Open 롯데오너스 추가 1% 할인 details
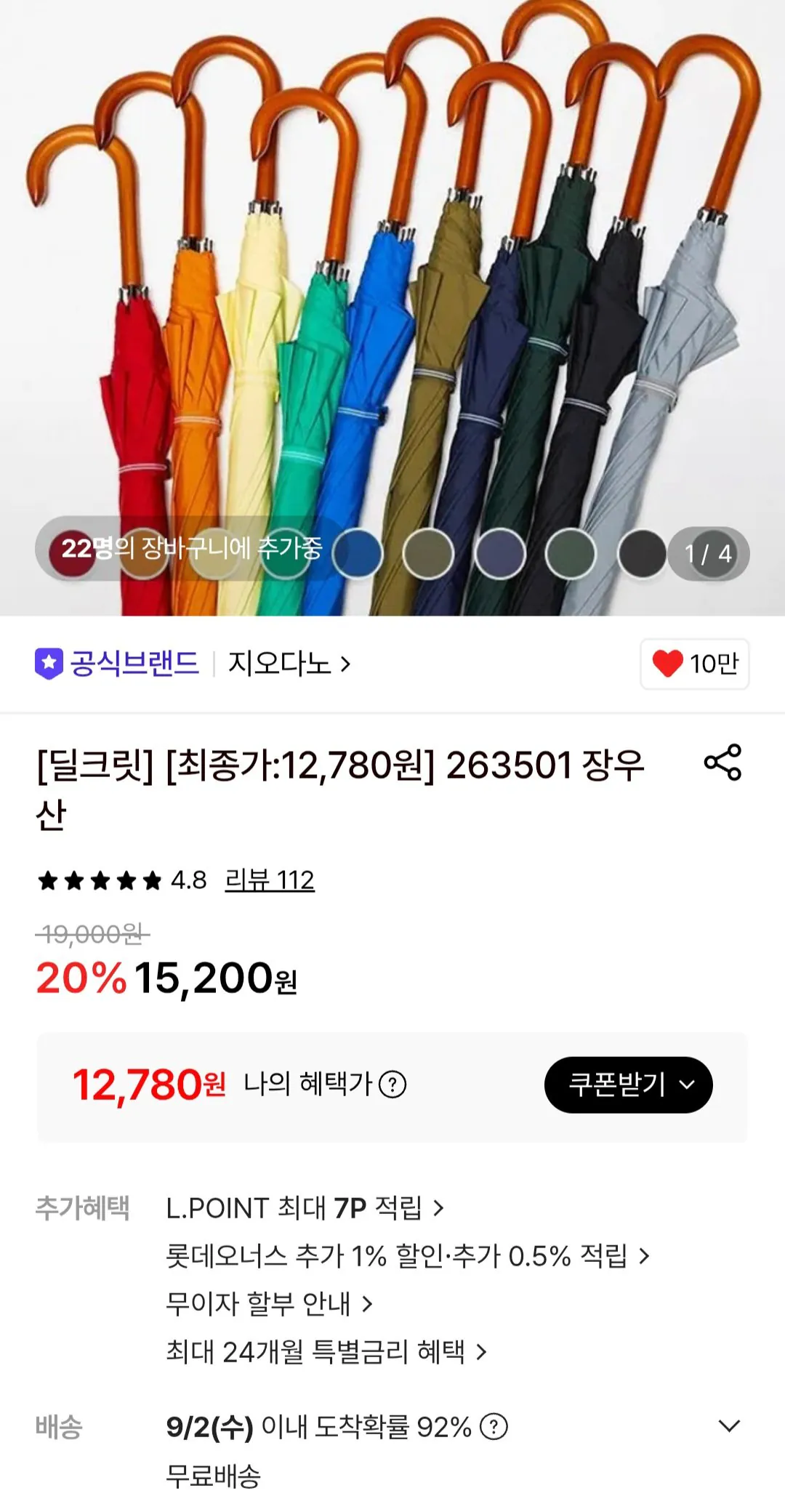This screenshot has width=785, height=1512. point(408,1256)
